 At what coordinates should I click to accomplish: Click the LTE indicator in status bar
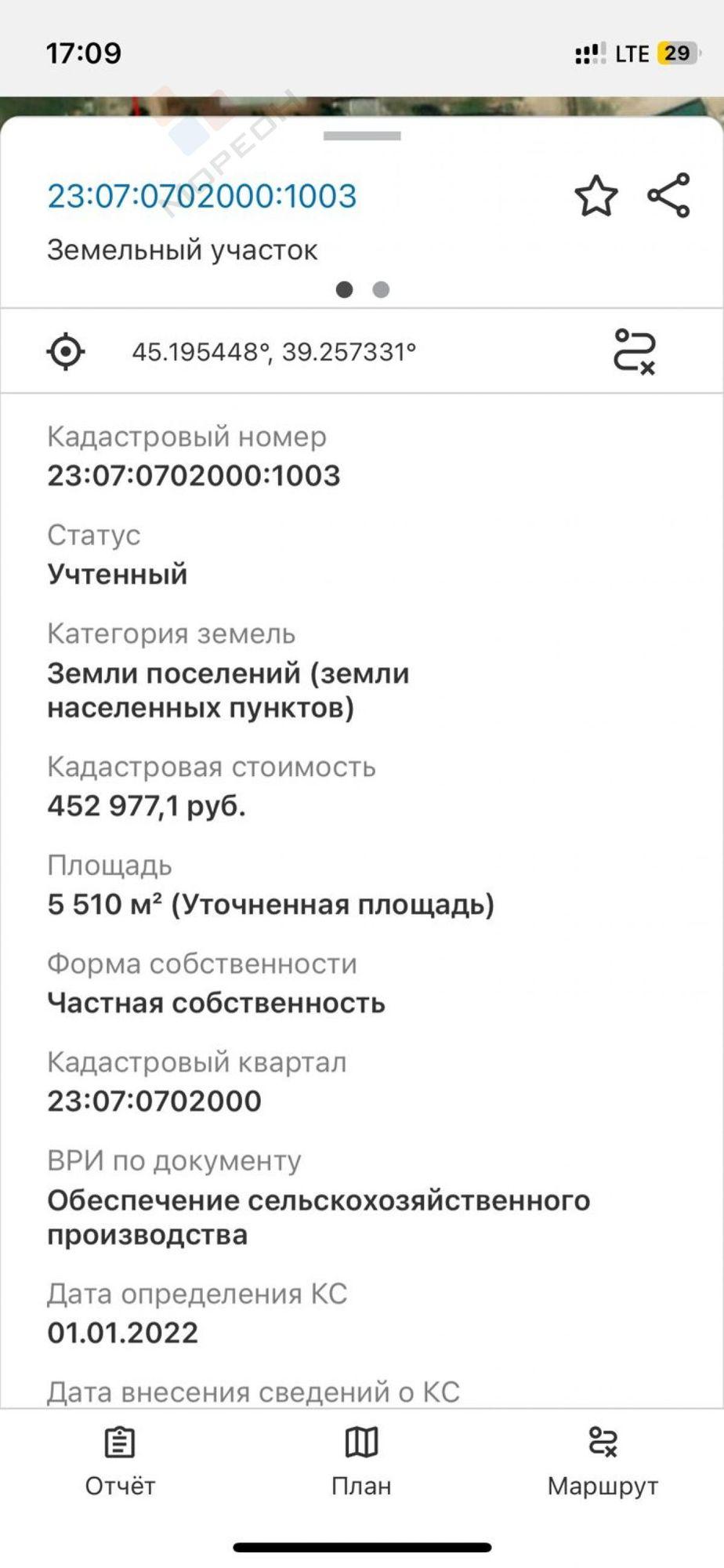631,53
